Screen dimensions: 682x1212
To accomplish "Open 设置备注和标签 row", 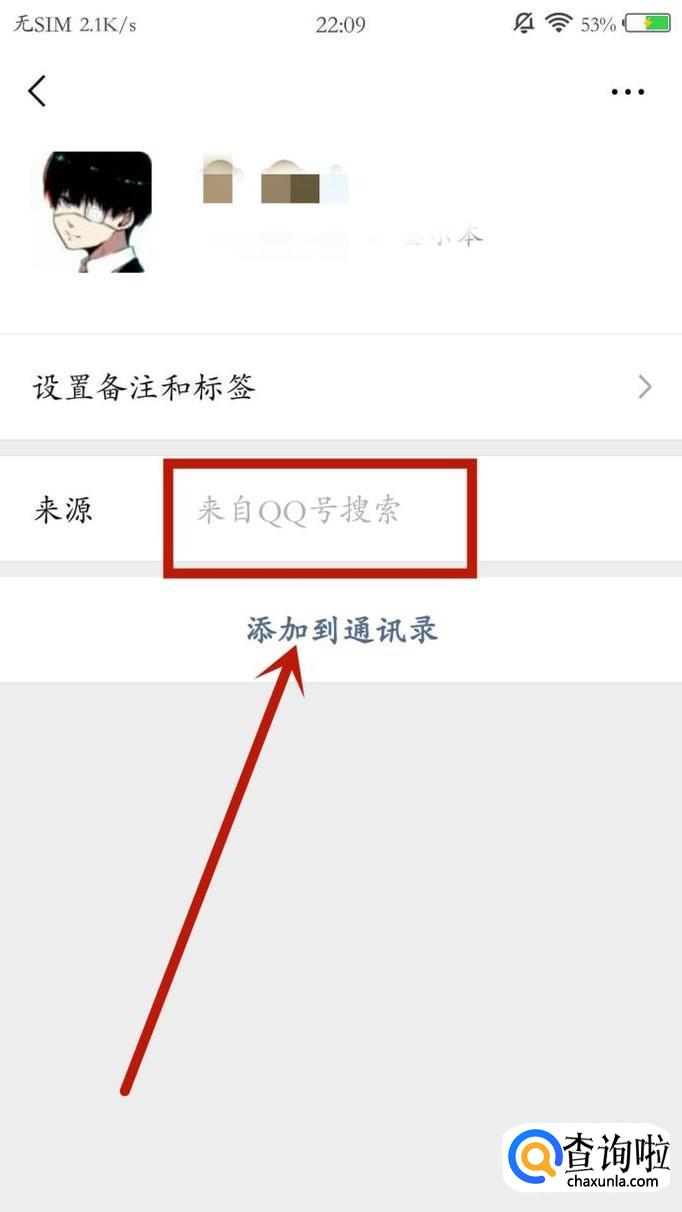I will pyautogui.click(x=341, y=387).
